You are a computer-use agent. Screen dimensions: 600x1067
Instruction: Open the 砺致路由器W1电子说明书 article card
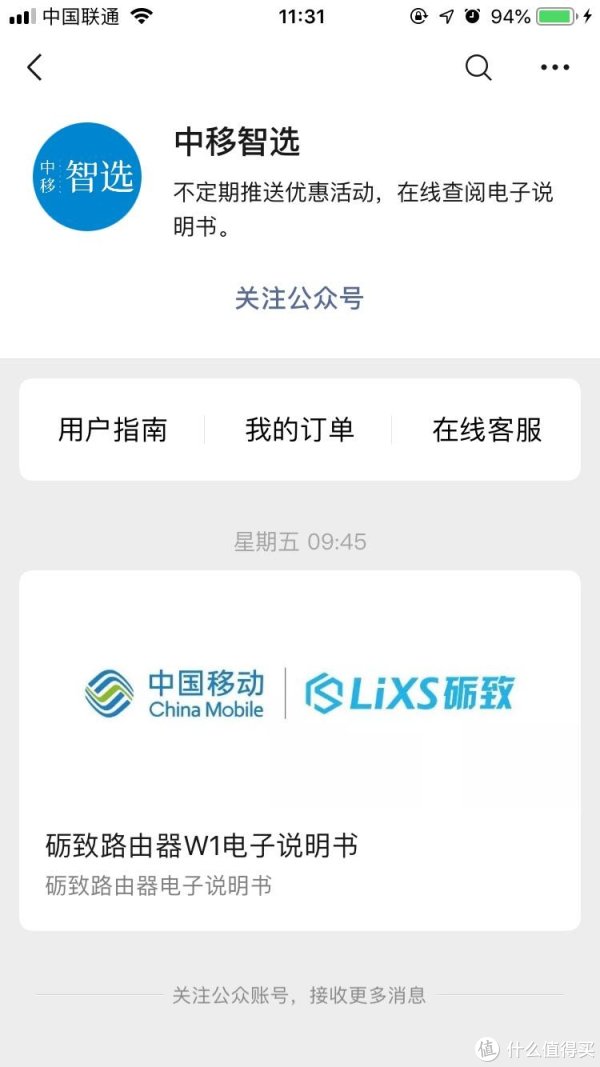tap(299, 750)
